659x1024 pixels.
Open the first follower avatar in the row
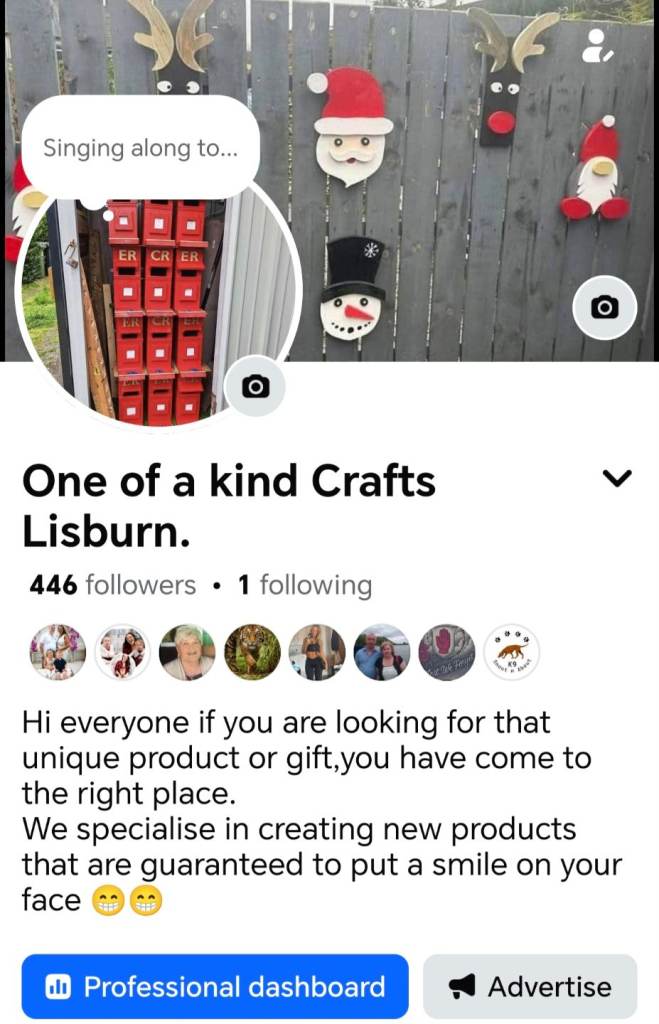[x=57, y=652]
